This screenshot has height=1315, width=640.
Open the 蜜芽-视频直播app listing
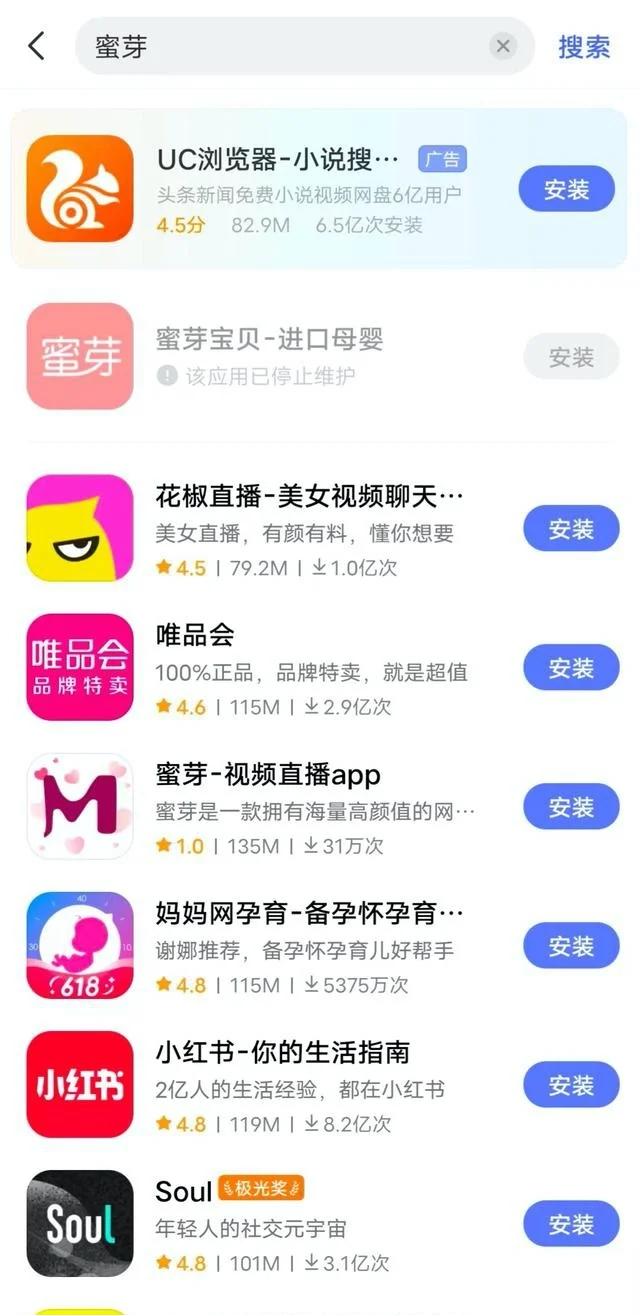tap(268, 774)
